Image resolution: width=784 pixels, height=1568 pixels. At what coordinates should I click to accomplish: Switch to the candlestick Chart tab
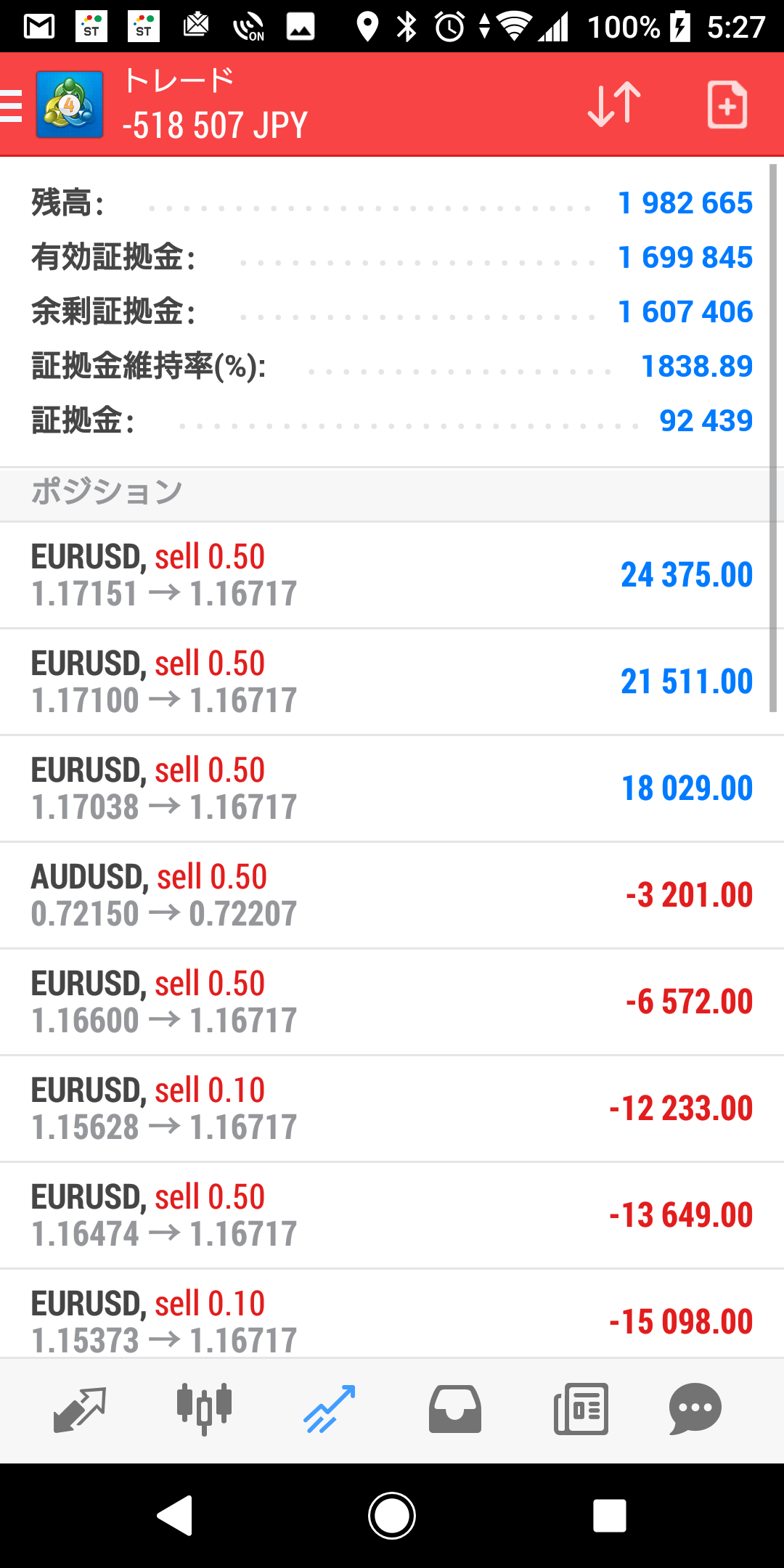tap(204, 1410)
